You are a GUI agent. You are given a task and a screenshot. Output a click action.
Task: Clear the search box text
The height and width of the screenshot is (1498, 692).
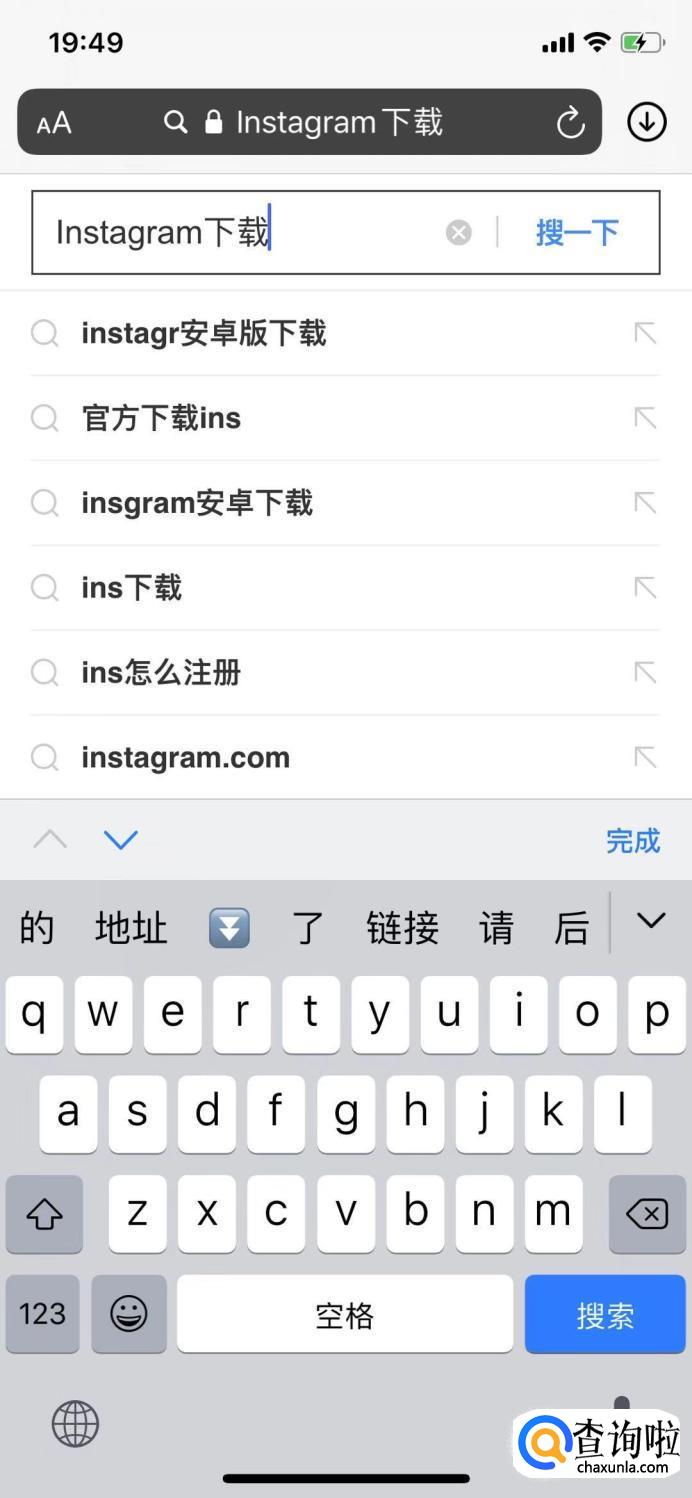[458, 233]
